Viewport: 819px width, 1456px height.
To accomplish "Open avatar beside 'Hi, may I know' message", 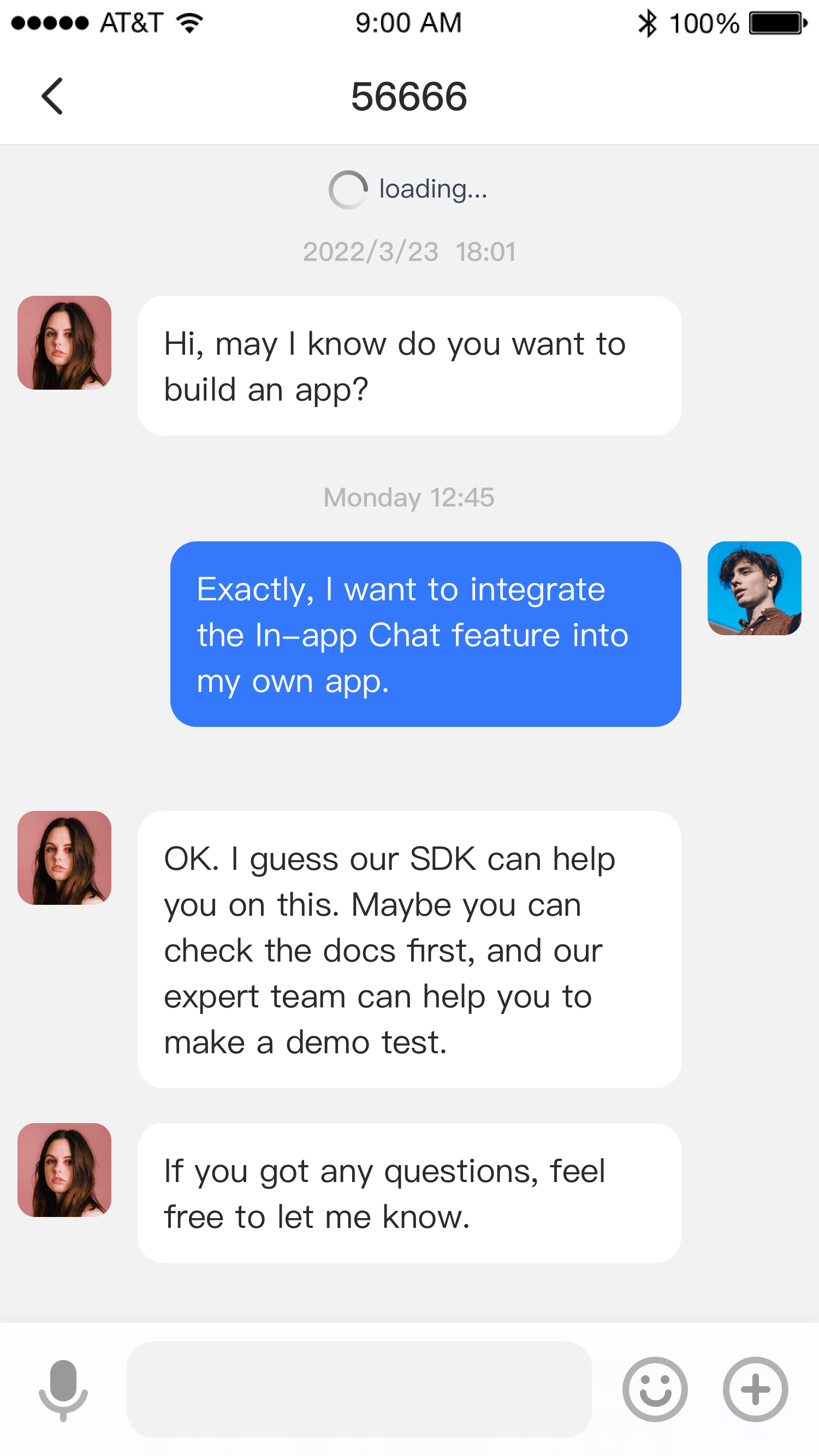I will point(64,343).
